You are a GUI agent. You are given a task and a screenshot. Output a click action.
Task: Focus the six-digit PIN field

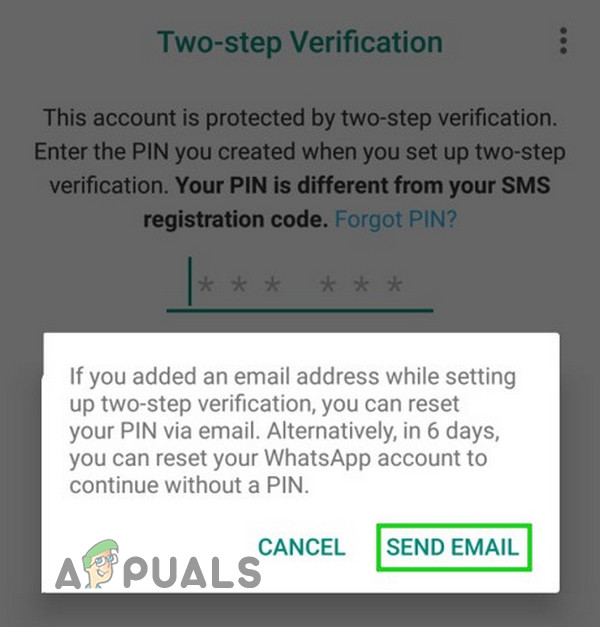pos(300,285)
